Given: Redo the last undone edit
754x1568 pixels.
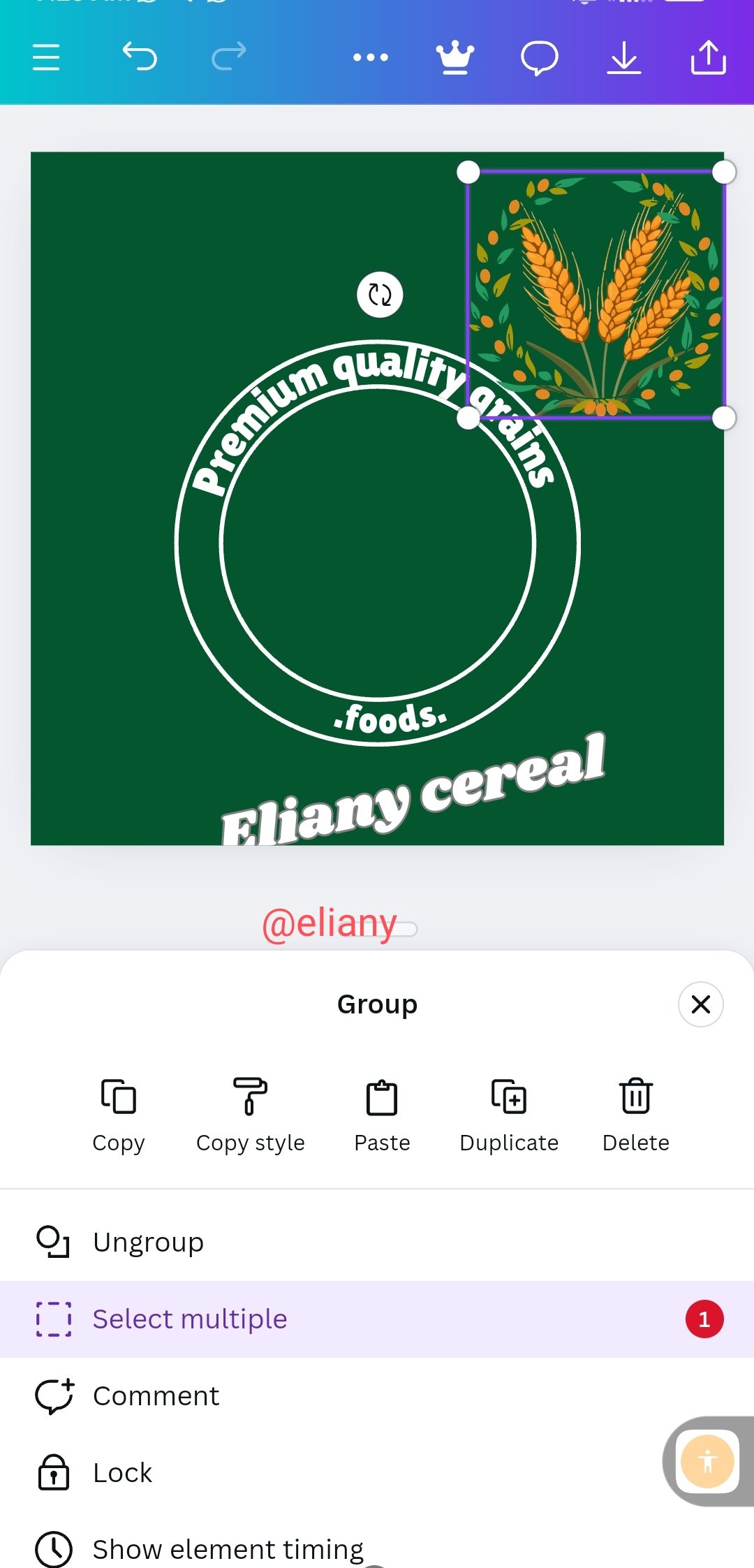Looking at the screenshot, I should [229, 57].
